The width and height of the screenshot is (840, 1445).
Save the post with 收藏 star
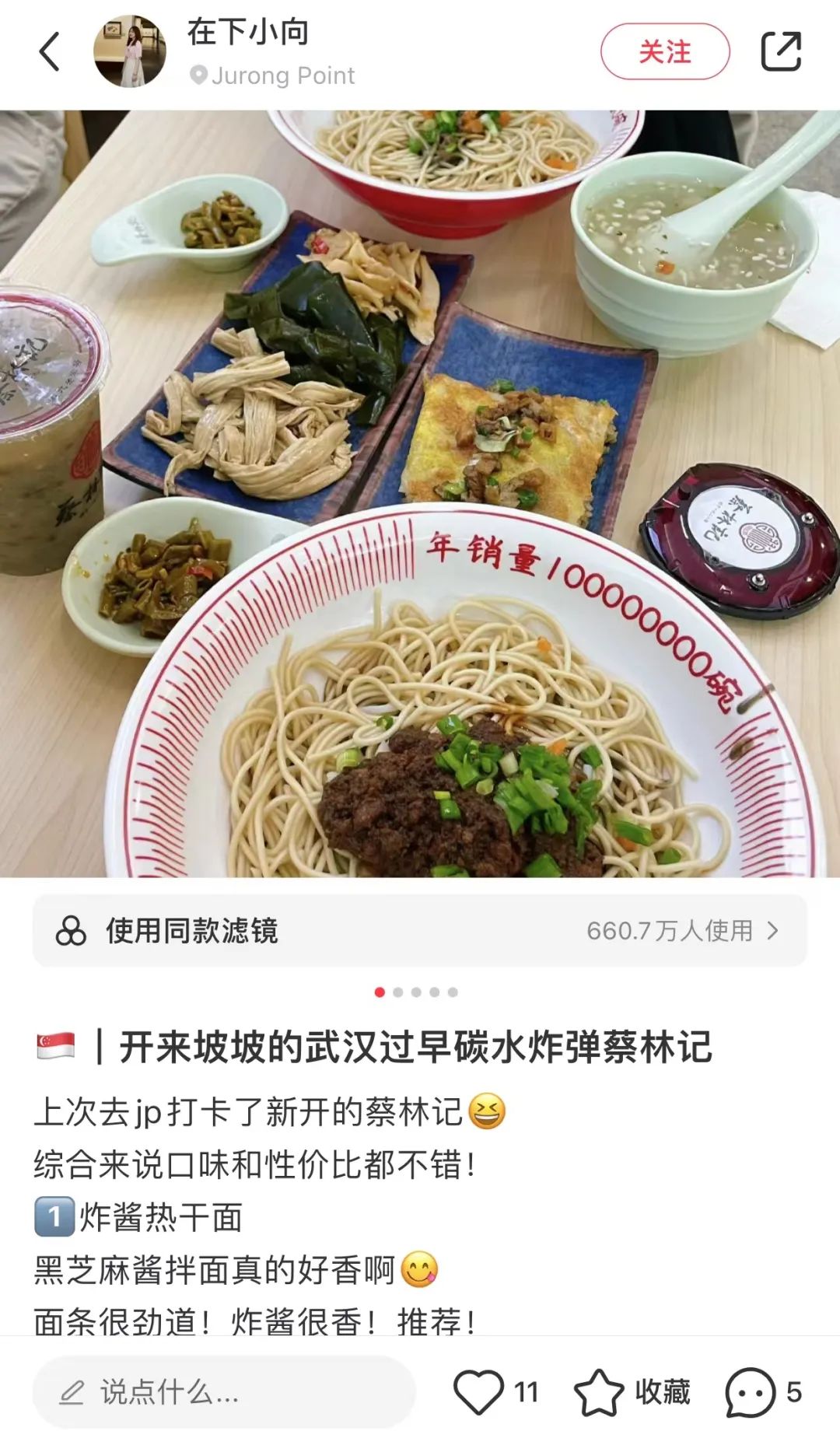click(x=600, y=1392)
